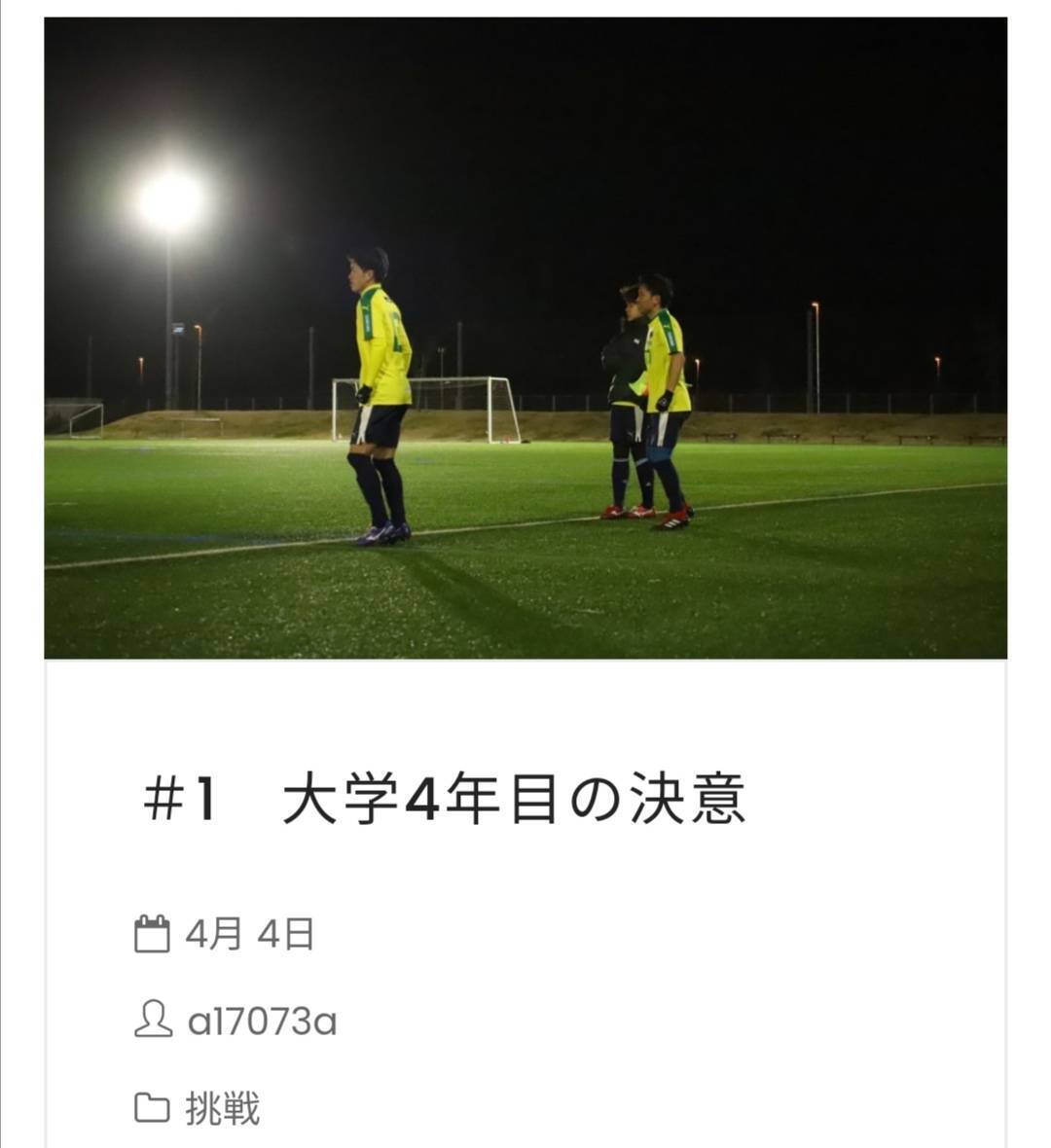View posts by author a17073a

pos(262,1022)
